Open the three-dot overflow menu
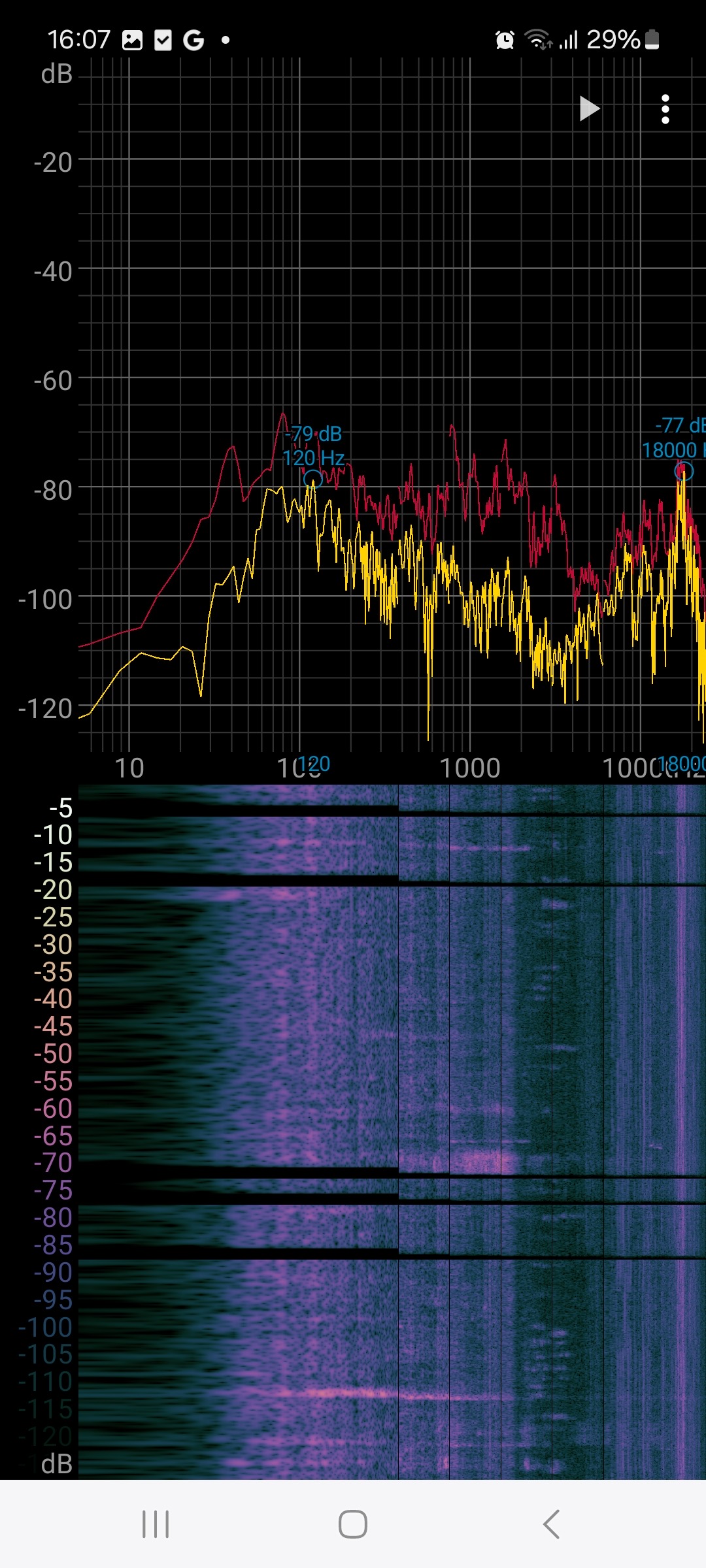The width and height of the screenshot is (706, 1568). [665, 109]
